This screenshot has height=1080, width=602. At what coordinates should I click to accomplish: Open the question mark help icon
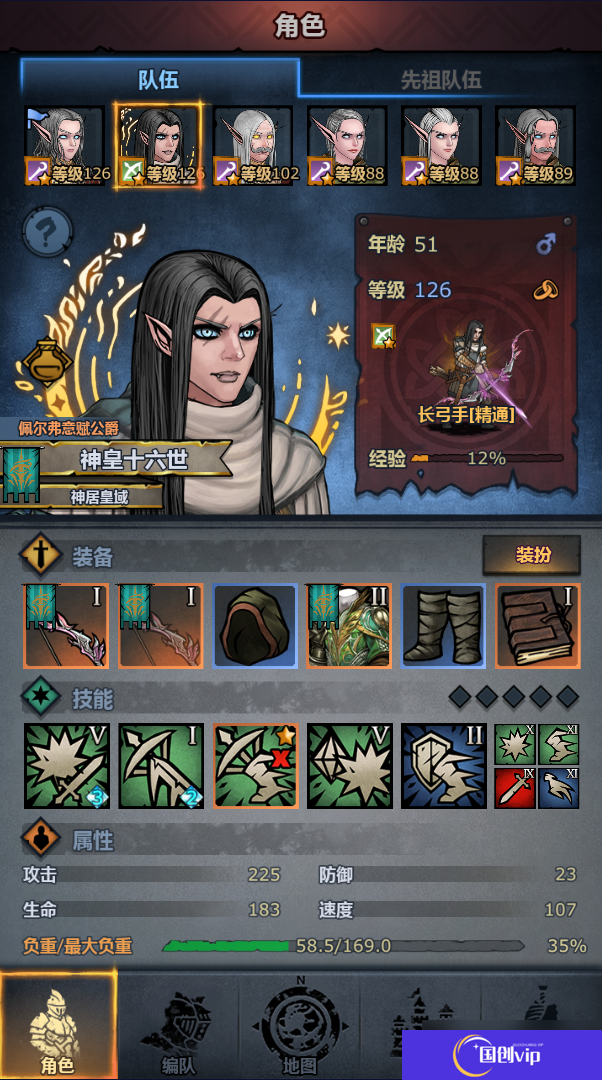click(47, 234)
